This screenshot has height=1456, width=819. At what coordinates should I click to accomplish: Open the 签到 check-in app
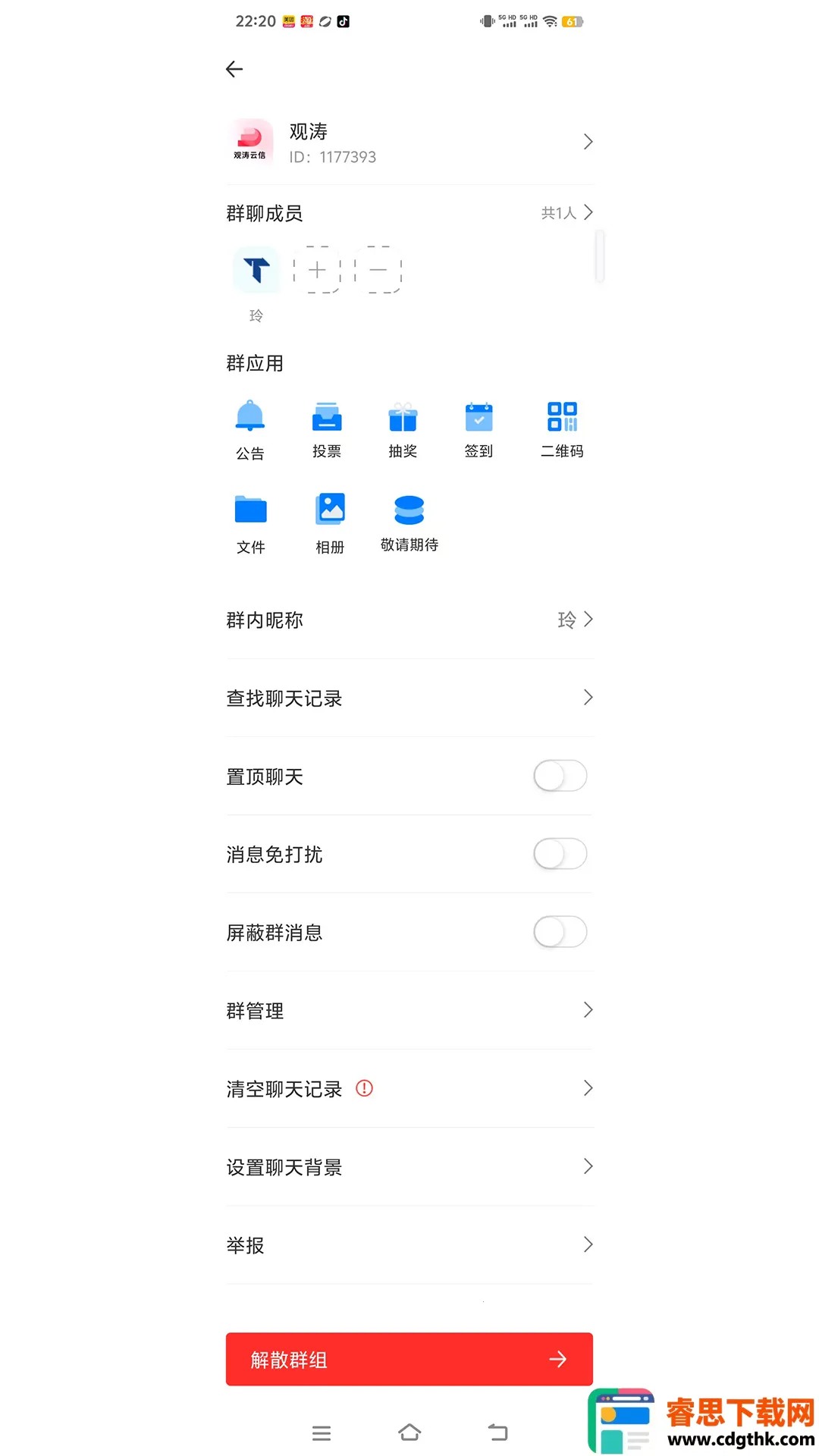pyautogui.click(x=479, y=429)
